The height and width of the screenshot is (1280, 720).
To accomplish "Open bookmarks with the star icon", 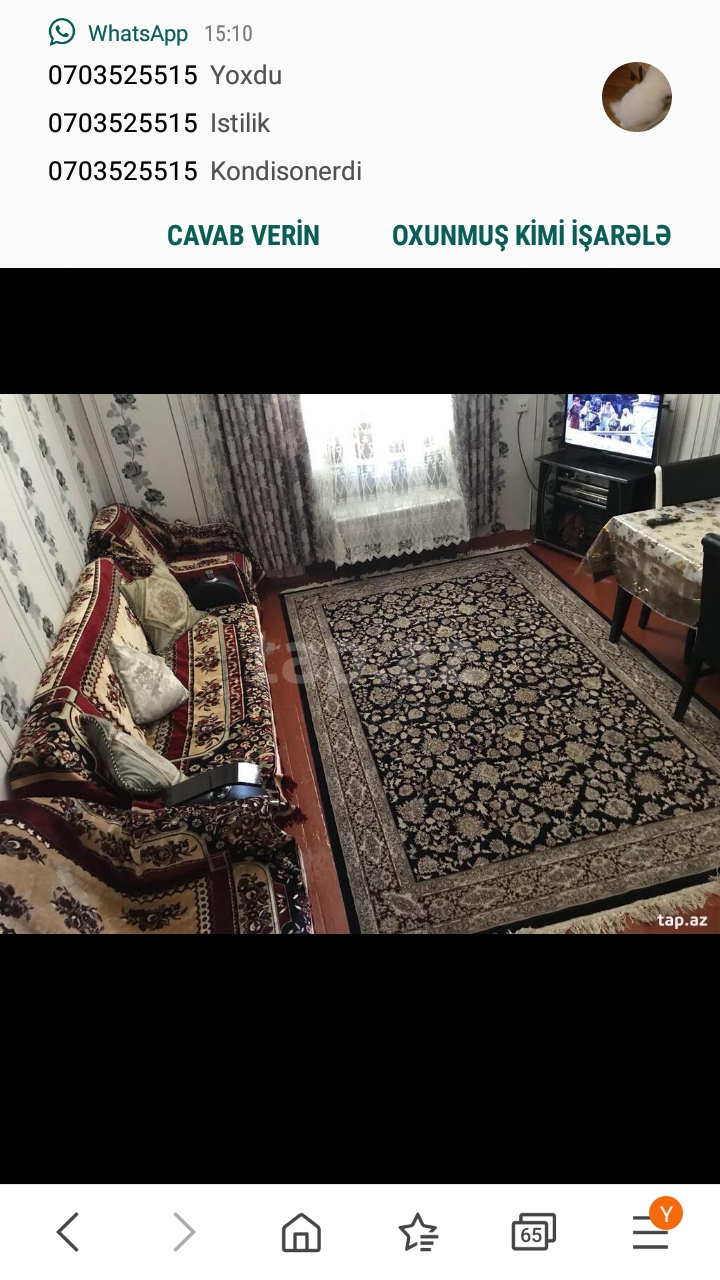I will tap(418, 1232).
